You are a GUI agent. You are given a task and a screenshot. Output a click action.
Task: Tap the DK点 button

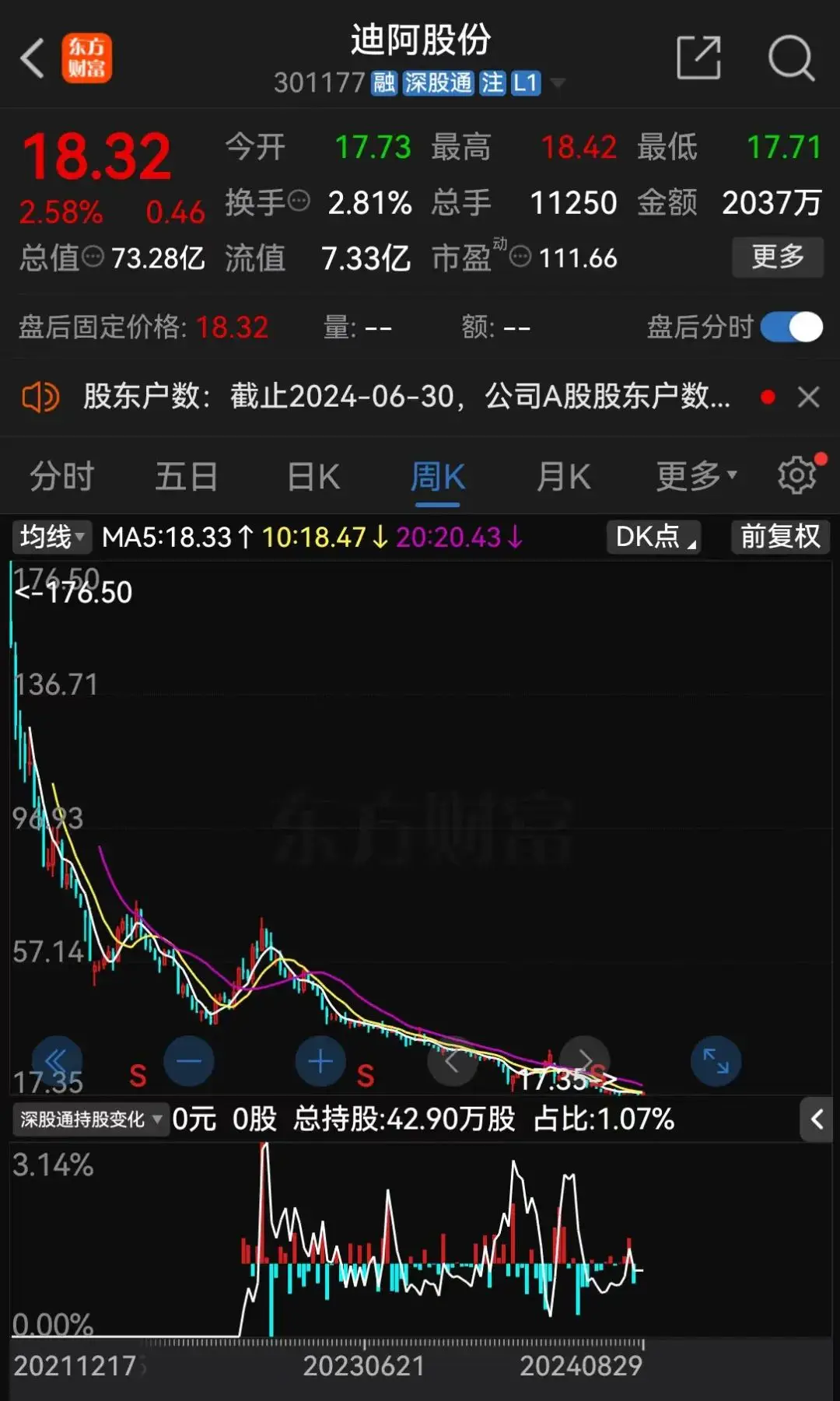[x=653, y=537]
